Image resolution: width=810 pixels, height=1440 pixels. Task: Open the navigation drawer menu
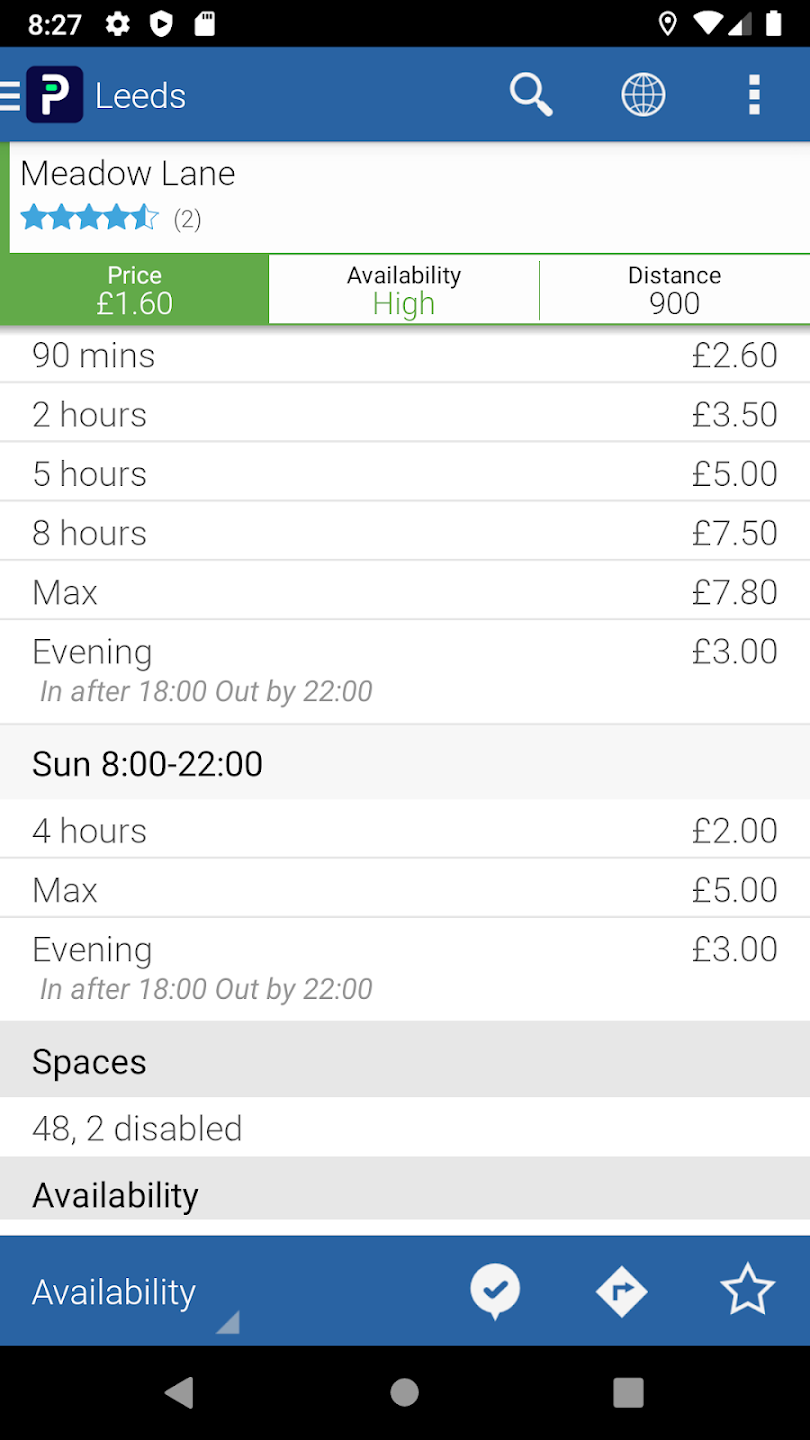point(12,96)
